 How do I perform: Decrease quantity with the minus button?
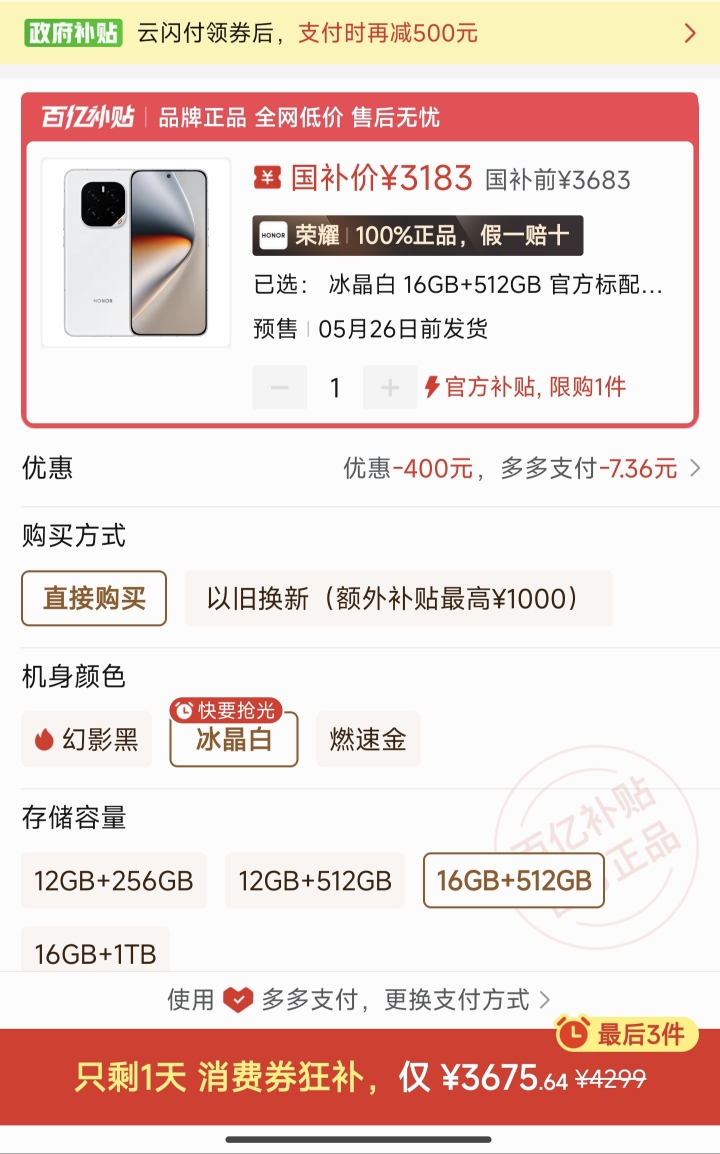(x=279, y=388)
